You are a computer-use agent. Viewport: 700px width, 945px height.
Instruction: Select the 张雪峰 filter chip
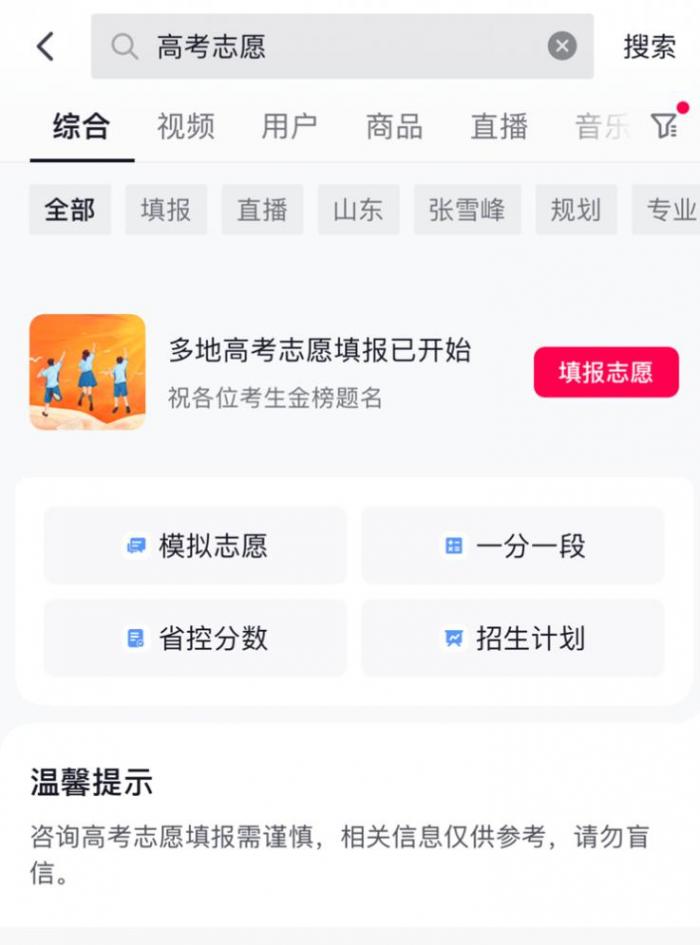pyautogui.click(x=467, y=210)
